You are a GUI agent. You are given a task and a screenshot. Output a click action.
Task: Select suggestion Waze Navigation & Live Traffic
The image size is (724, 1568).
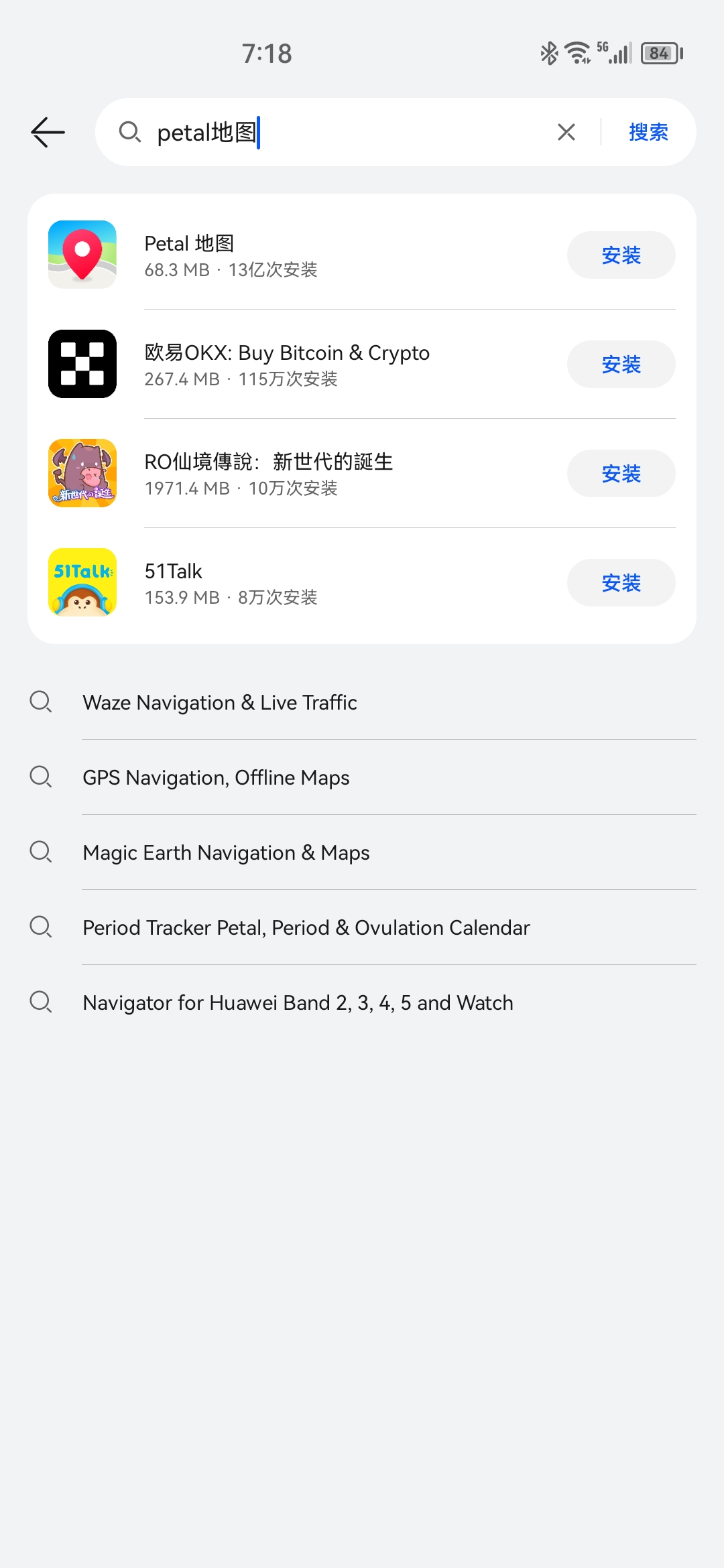(x=220, y=702)
